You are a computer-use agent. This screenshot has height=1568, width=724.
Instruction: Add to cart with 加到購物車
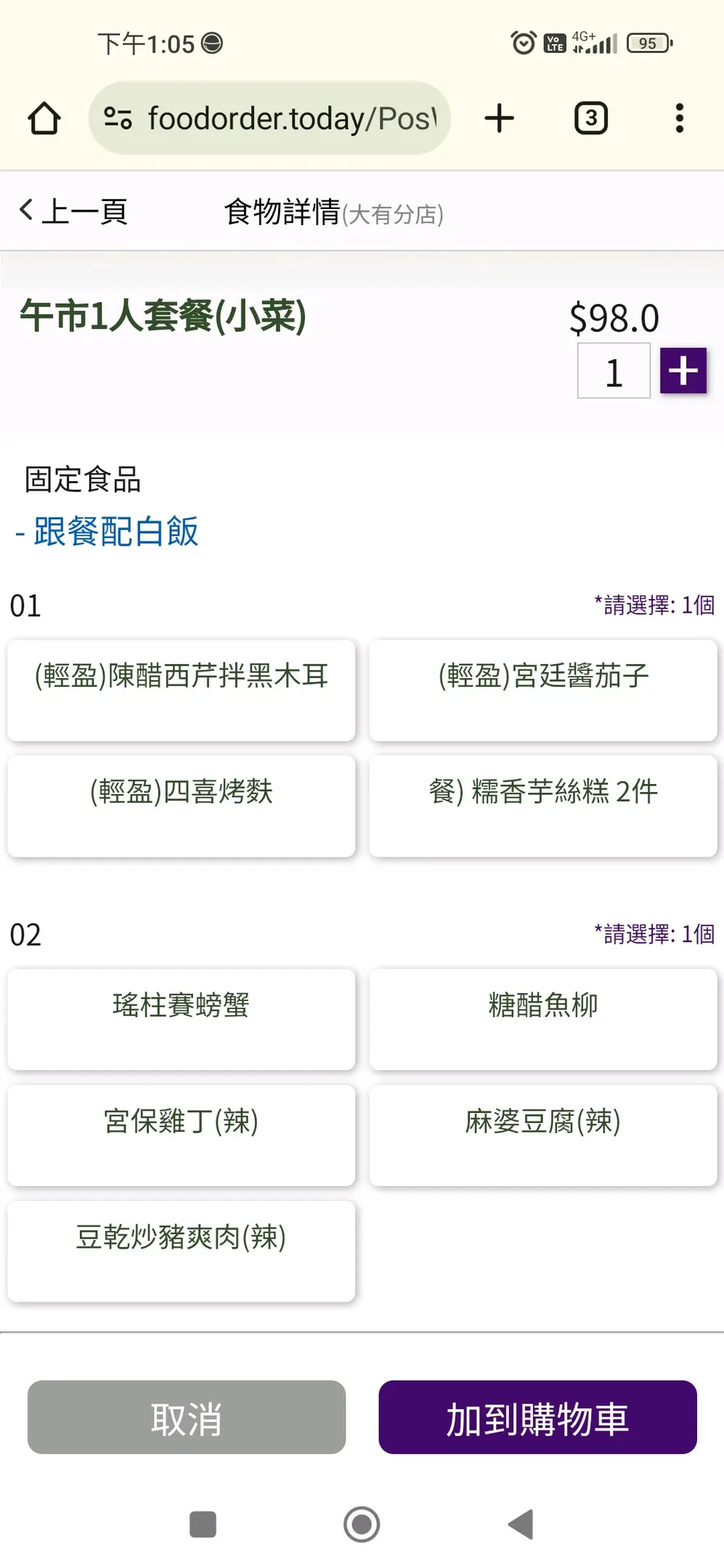(537, 1417)
